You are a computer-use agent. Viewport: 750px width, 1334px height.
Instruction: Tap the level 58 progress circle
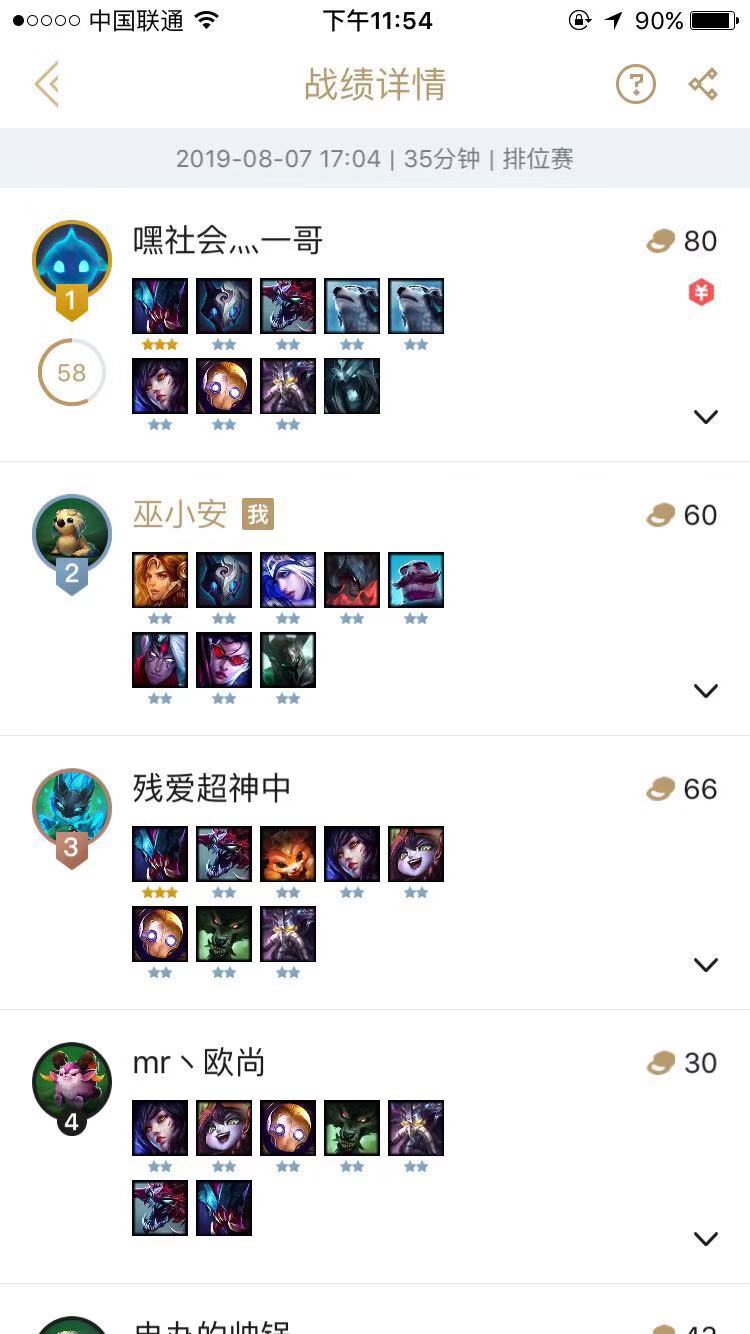pos(71,372)
